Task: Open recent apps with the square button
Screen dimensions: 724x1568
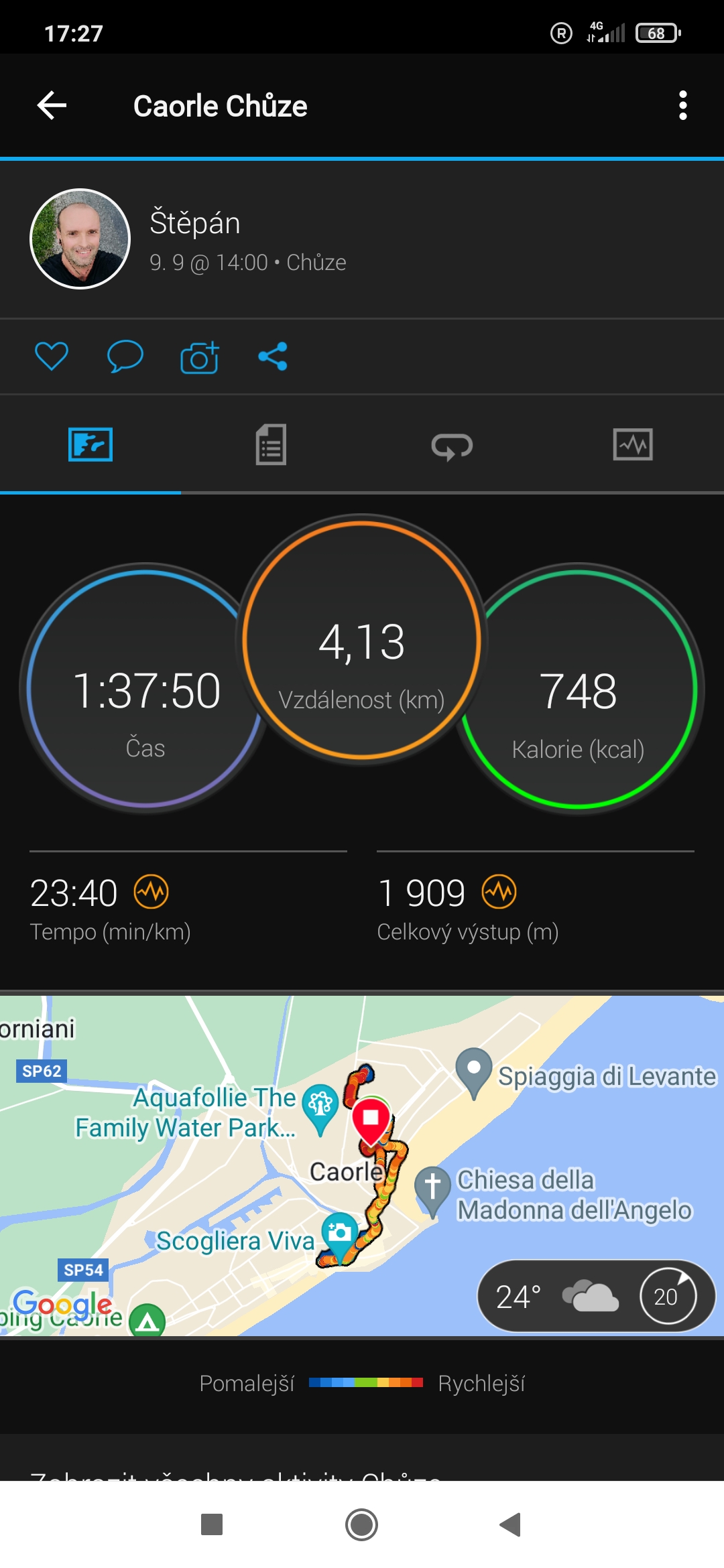Action: pos(212,1524)
